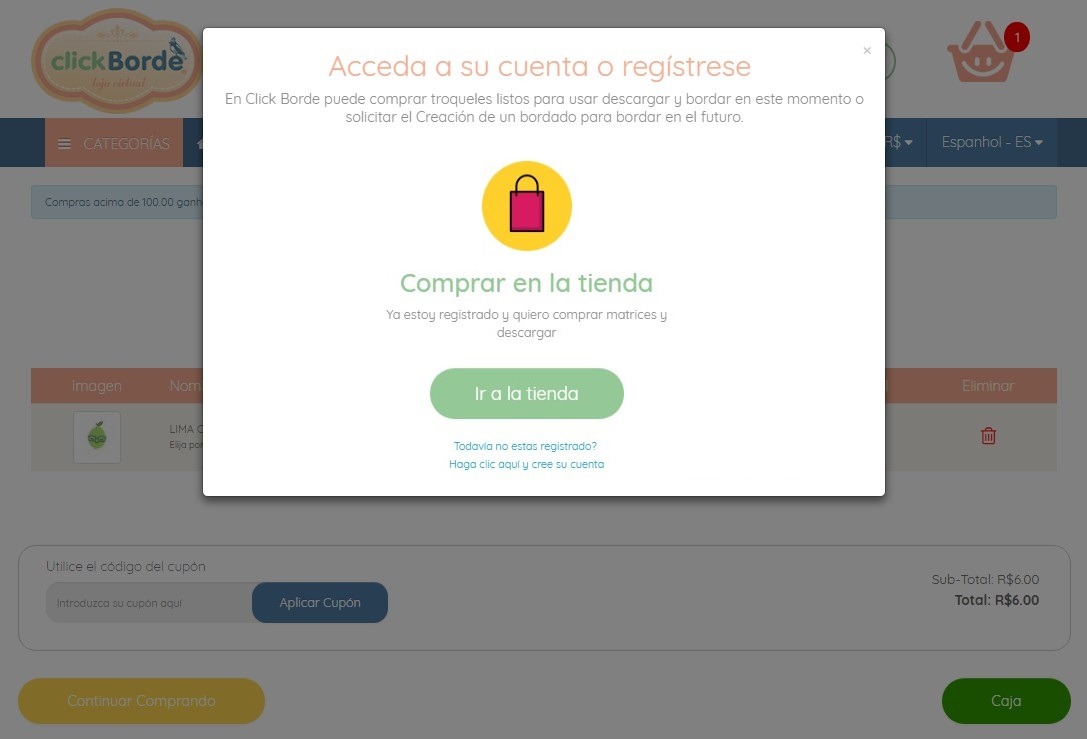Proceed to checkout with the 'Caja' button
Viewport: 1087px width, 739px height.
point(1005,701)
